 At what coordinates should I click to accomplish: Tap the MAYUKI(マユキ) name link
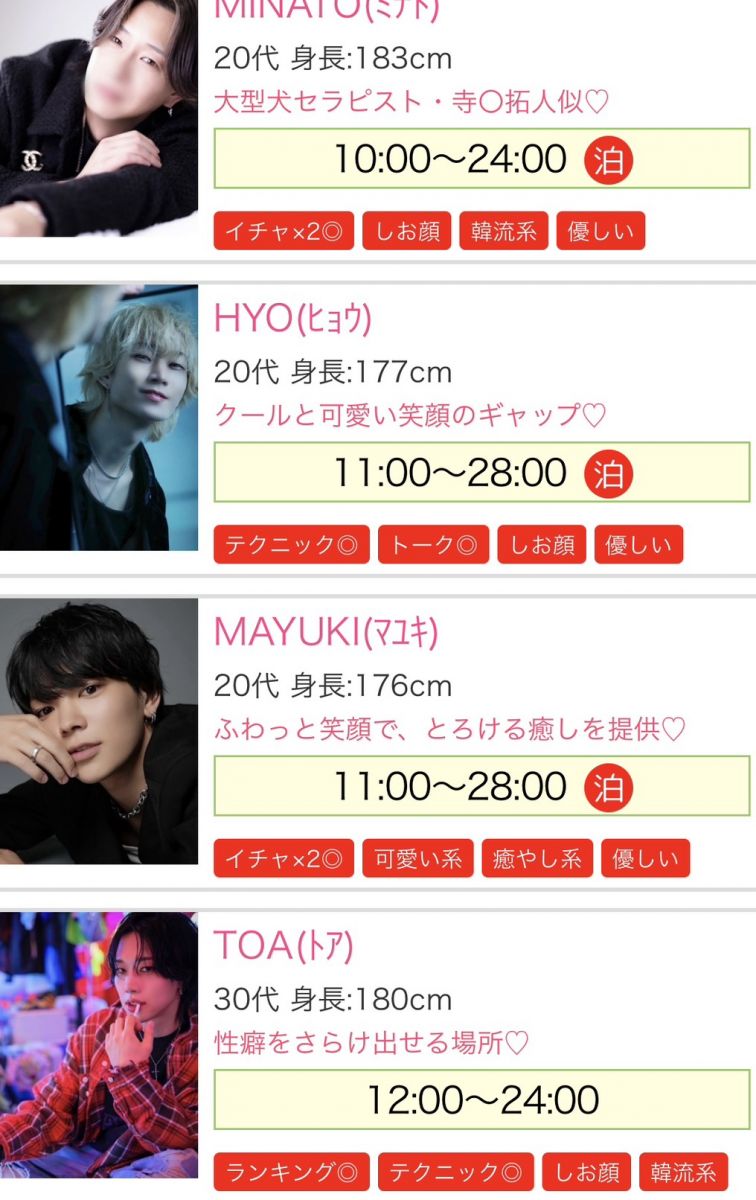(326, 631)
